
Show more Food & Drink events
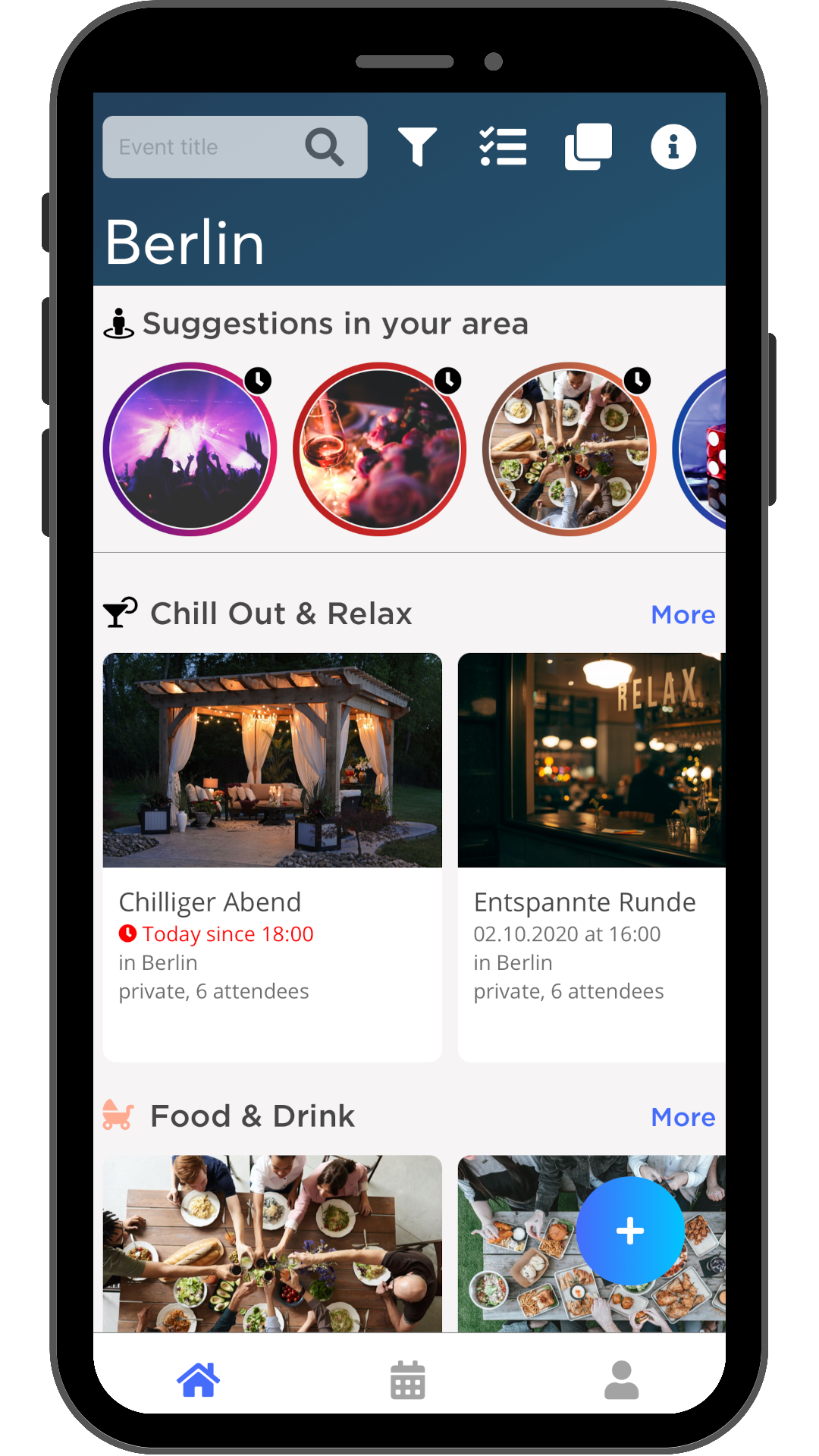point(682,1117)
